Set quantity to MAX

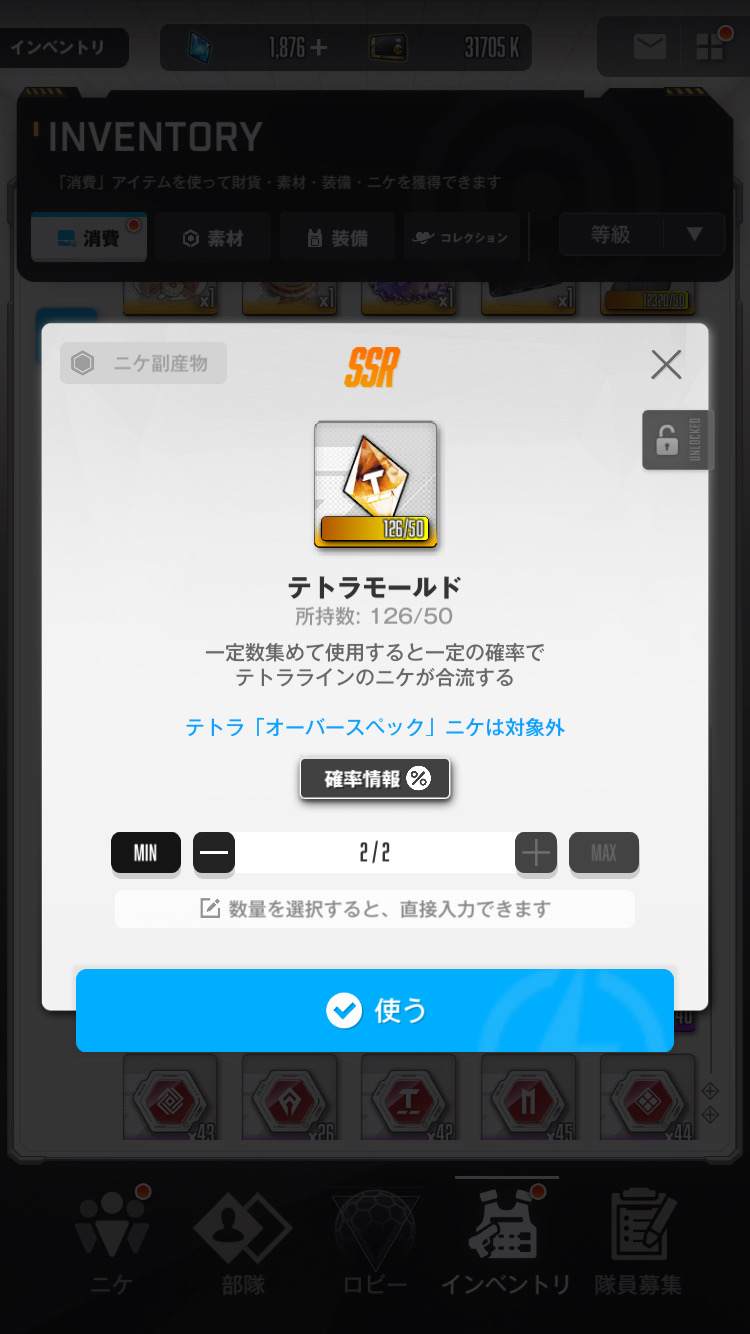click(x=603, y=853)
